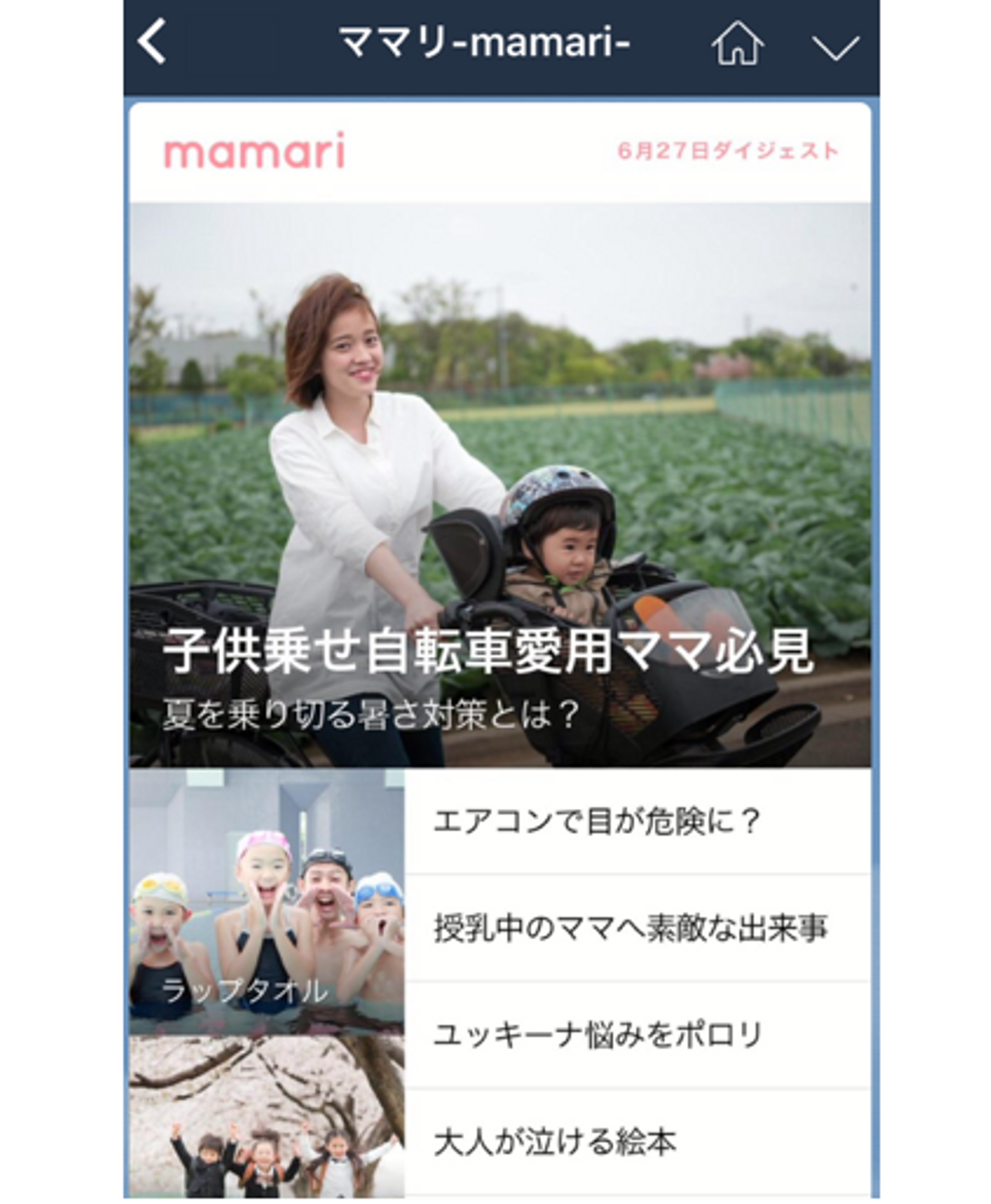Open the child bicycle seat featured article
Screen dimensions: 991x1204
(500, 484)
